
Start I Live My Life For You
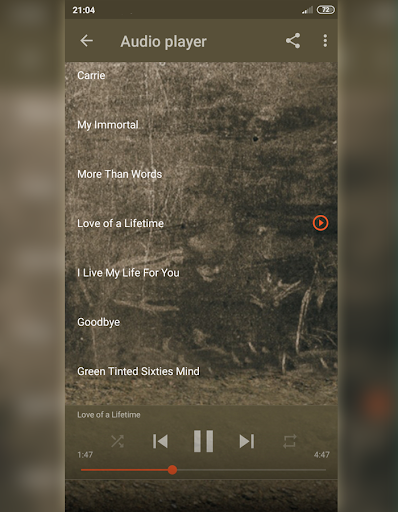coord(201,273)
